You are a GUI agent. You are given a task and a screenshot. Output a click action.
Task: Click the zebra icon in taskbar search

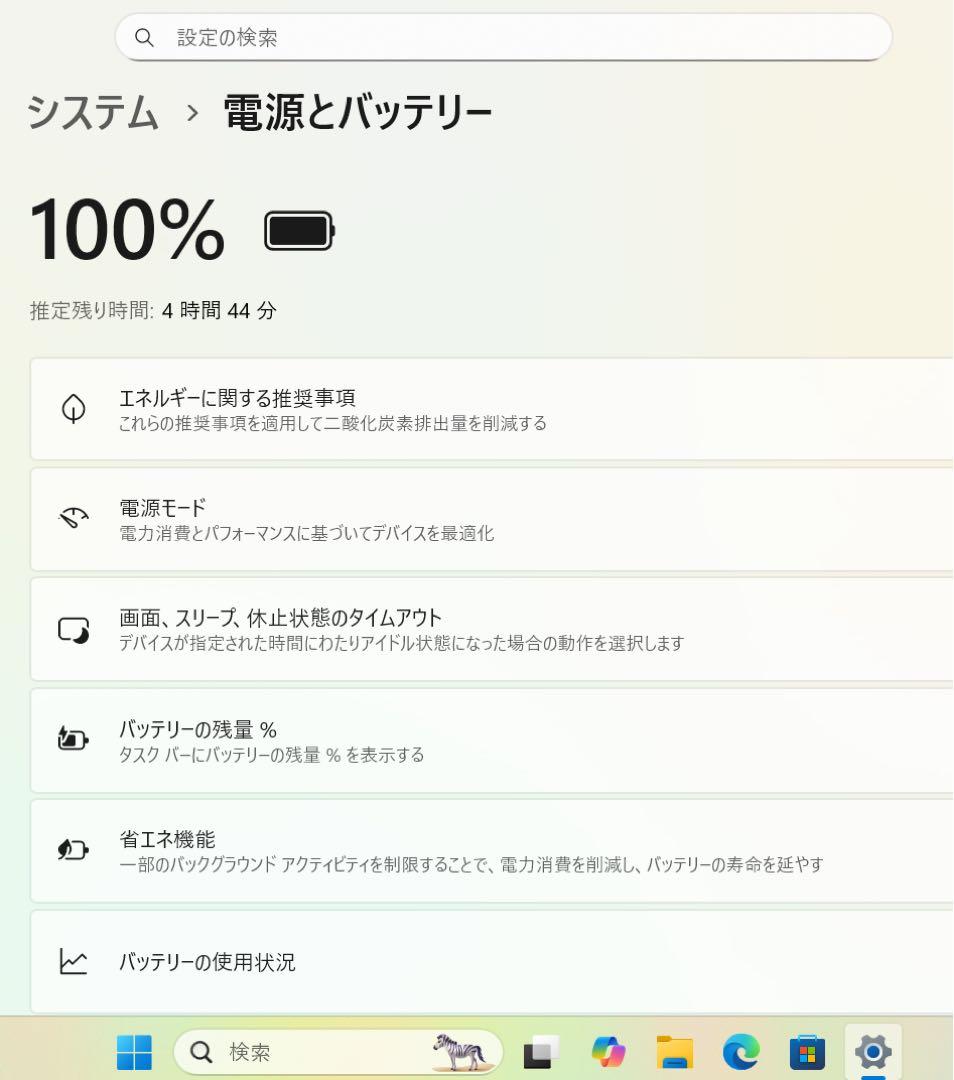pyautogui.click(x=459, y=1051)
